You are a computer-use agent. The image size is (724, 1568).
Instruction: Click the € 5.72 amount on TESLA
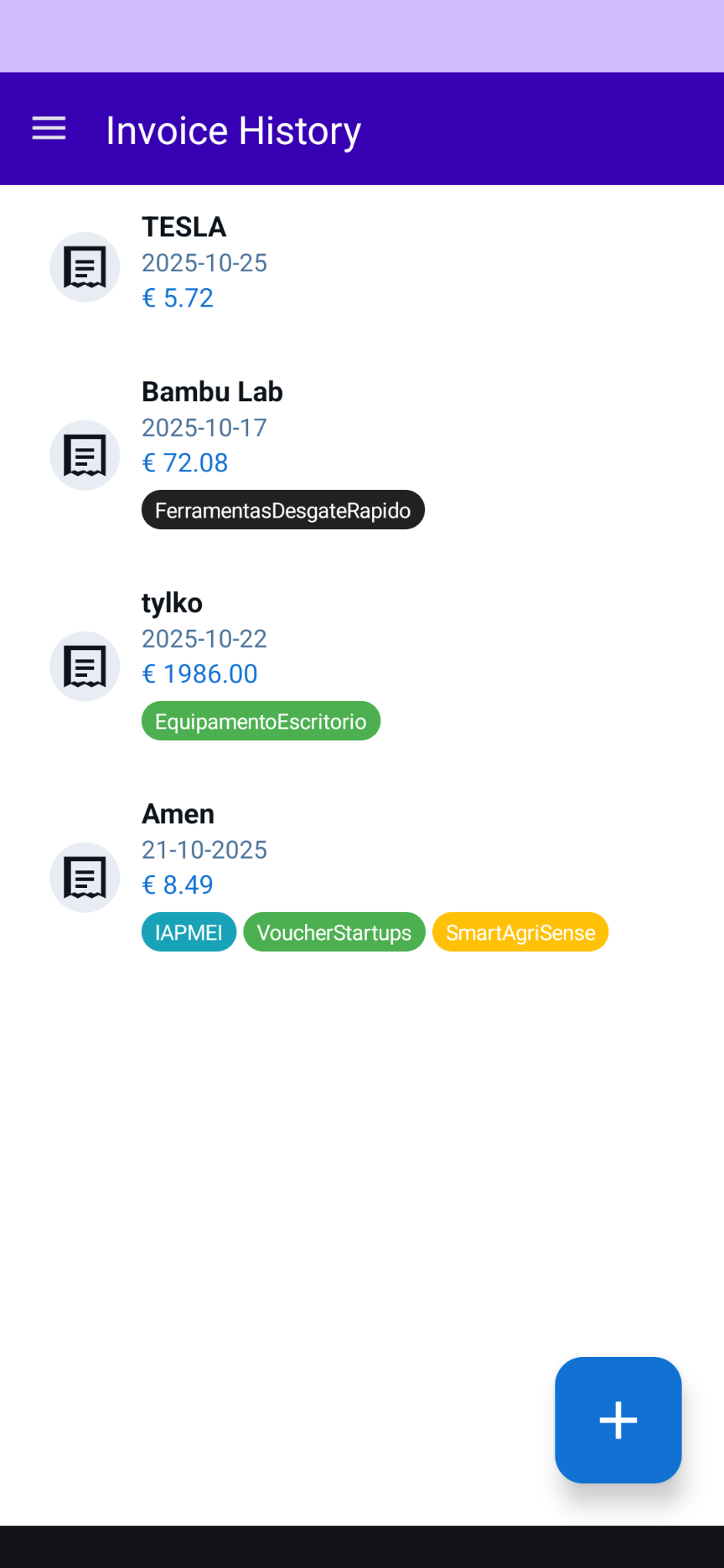click(x=178, y=297)
